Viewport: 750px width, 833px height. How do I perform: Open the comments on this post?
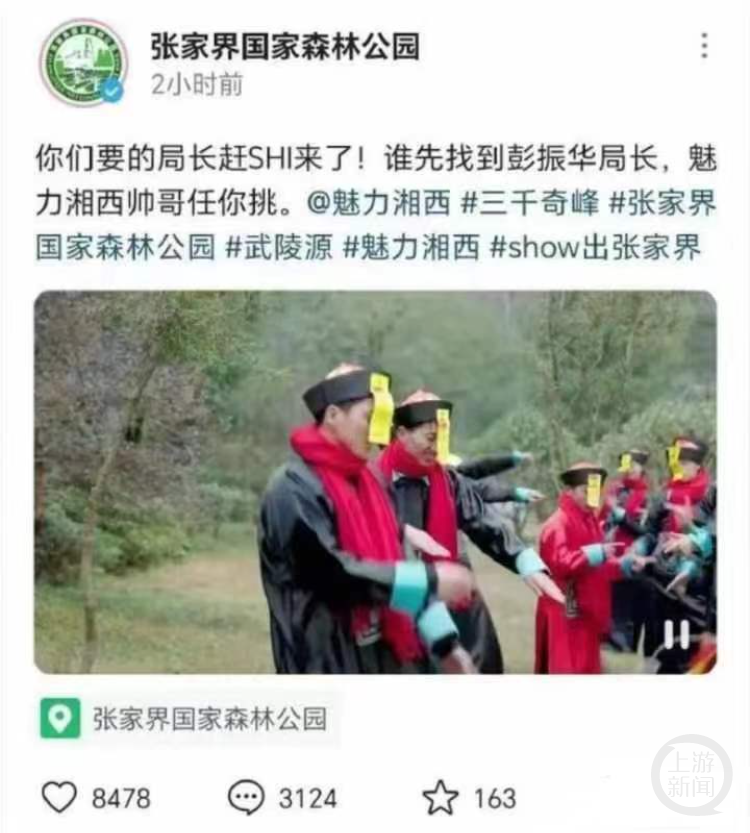coord(246,797)
